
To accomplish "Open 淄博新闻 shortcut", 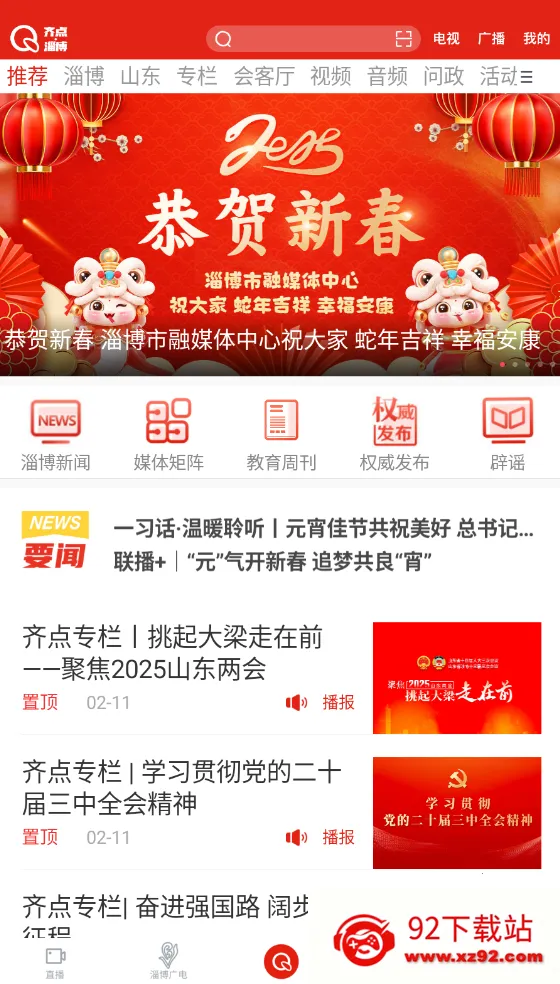I will [x=55, y=435].
